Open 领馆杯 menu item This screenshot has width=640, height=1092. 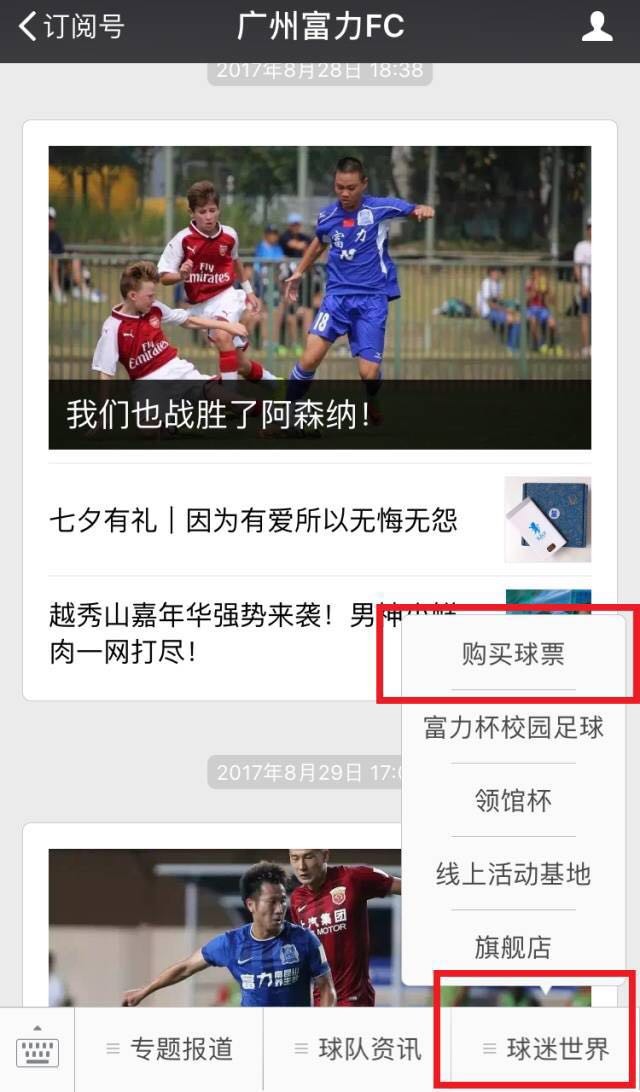click(x=513, y=801)
